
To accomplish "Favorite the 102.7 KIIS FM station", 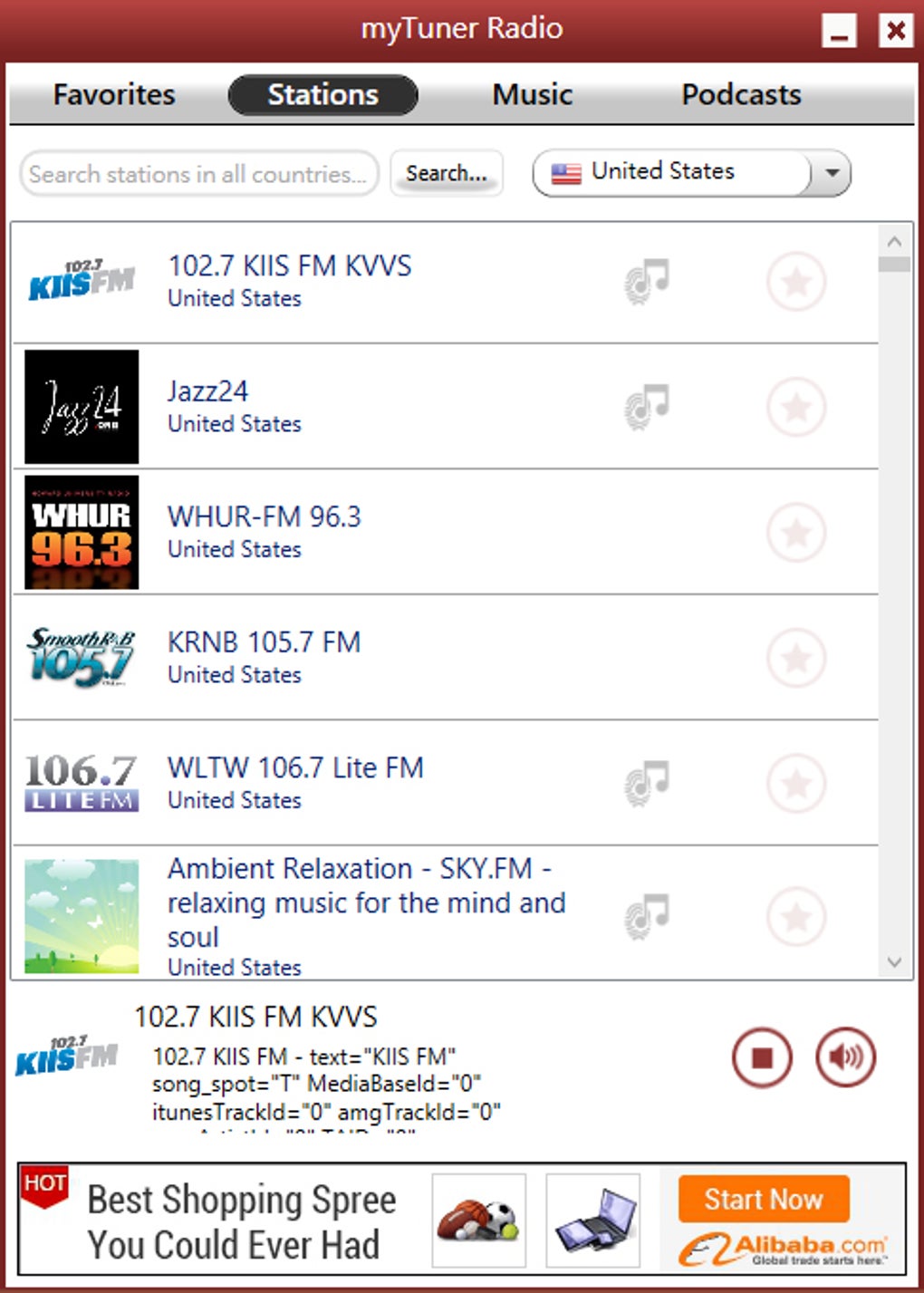I will [x=795, y=282].
